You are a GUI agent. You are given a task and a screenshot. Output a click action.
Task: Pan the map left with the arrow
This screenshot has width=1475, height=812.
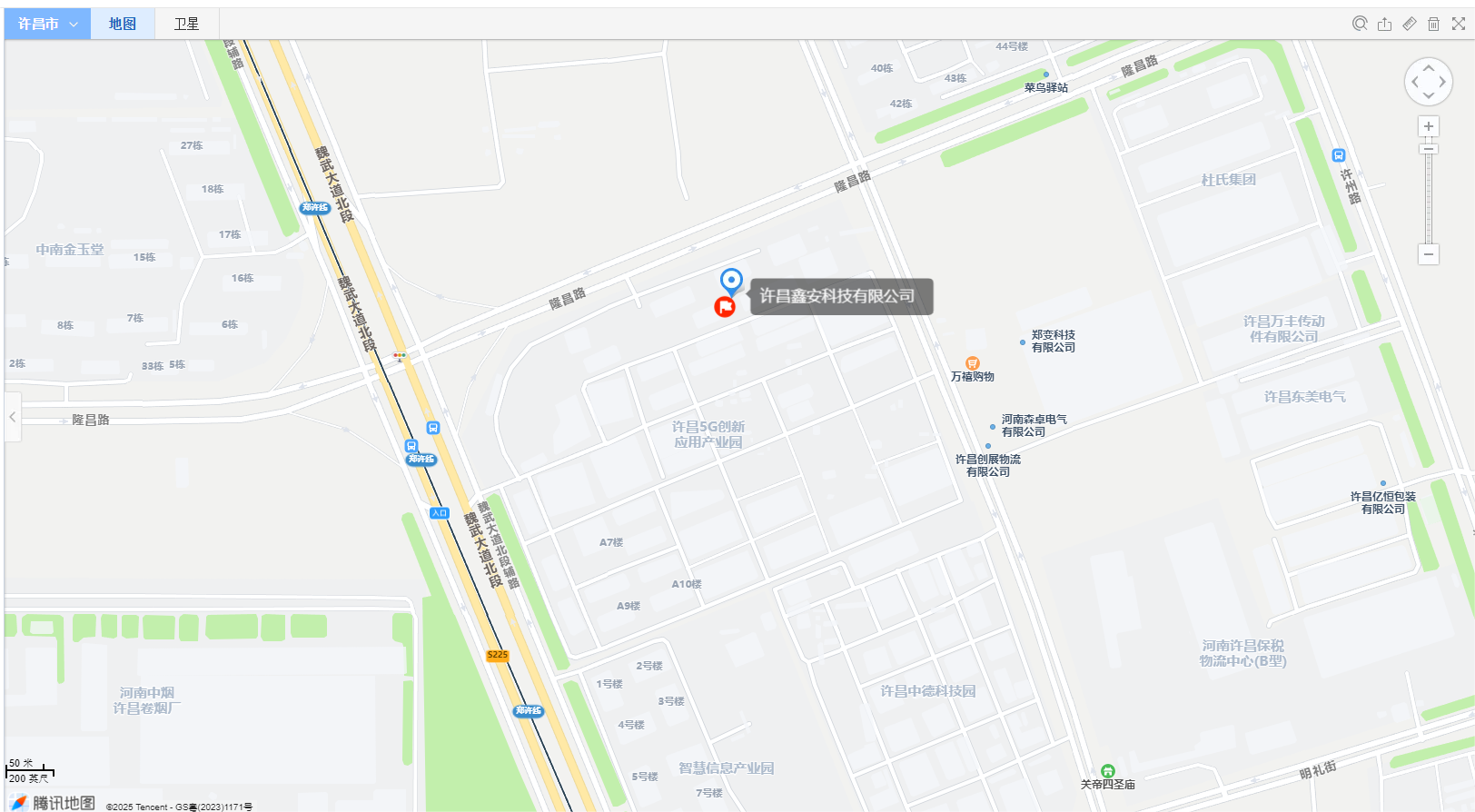point(1414,82)
